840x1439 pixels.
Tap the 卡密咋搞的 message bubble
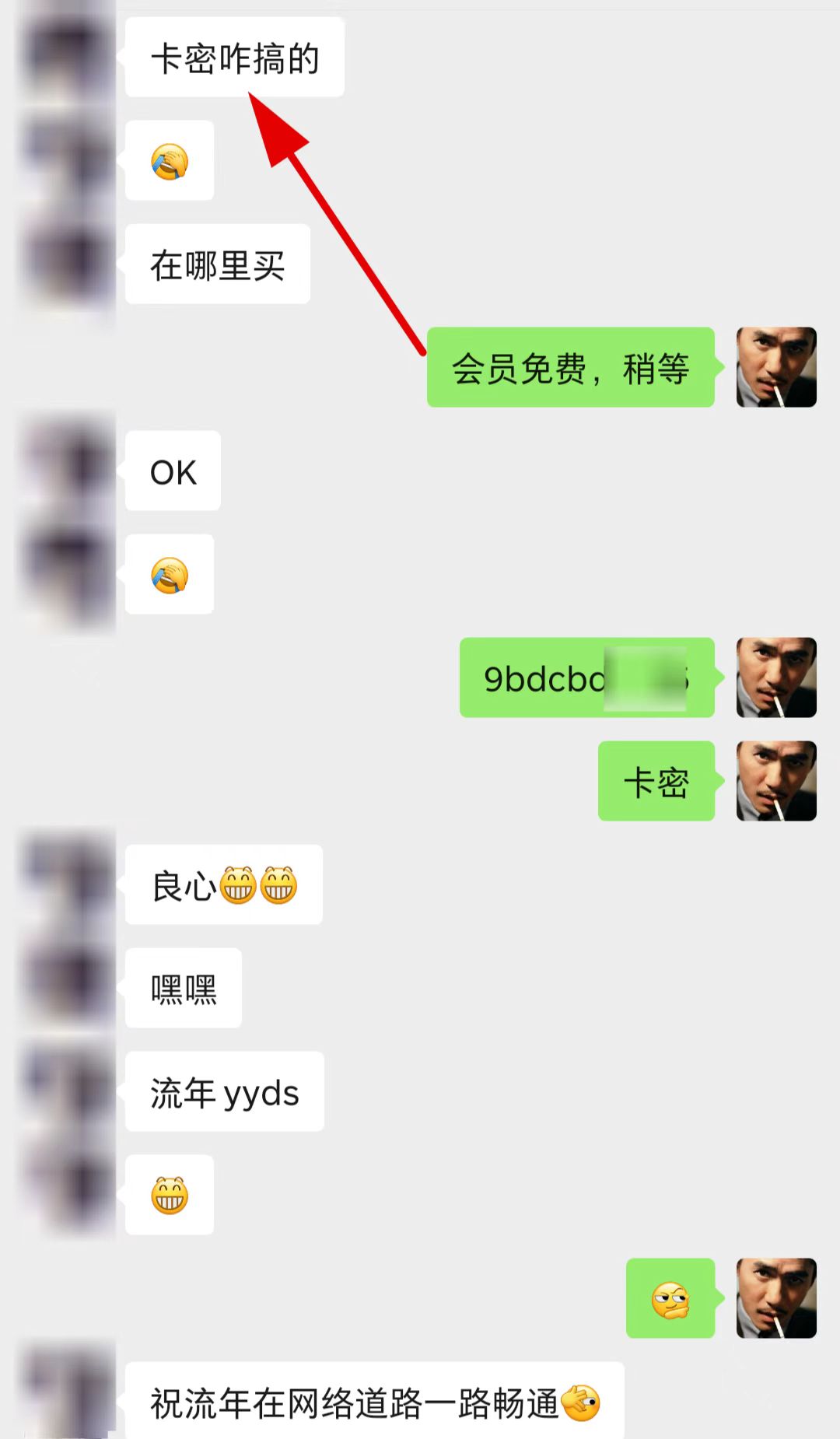(x=234, y=58)
